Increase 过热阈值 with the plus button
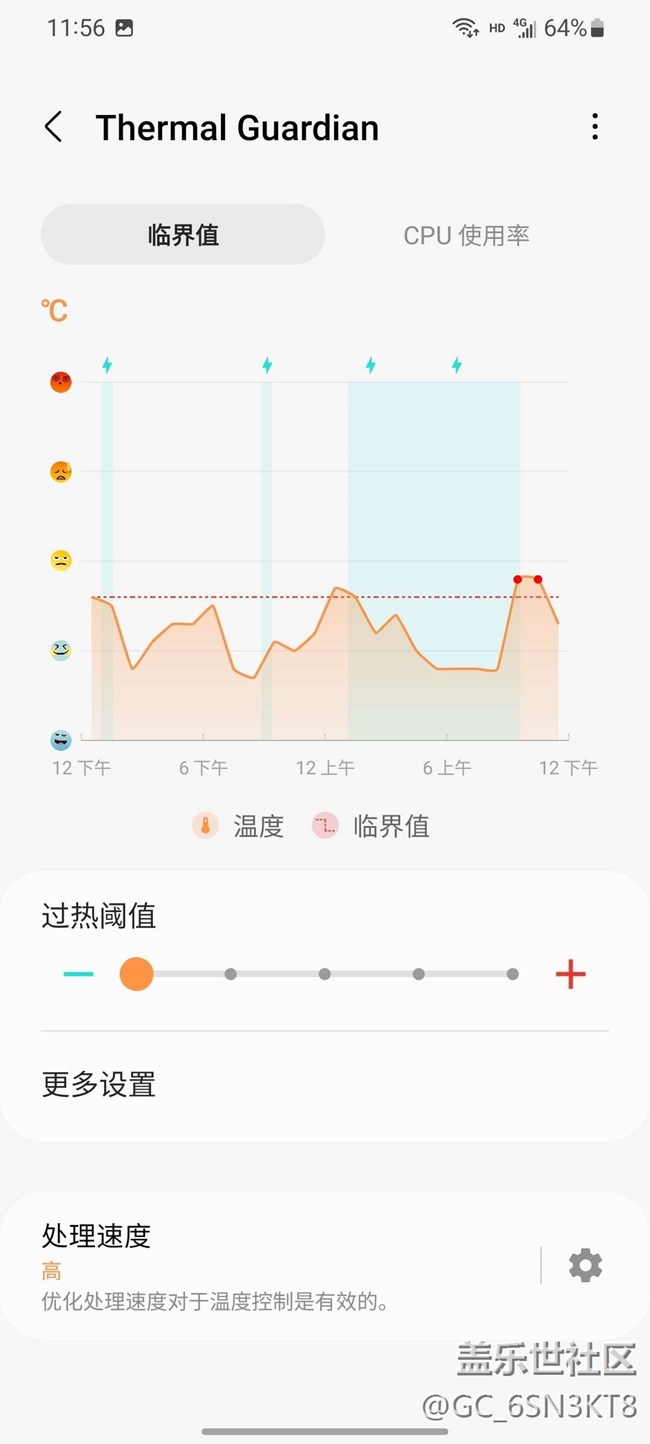 tap(570, 974)
